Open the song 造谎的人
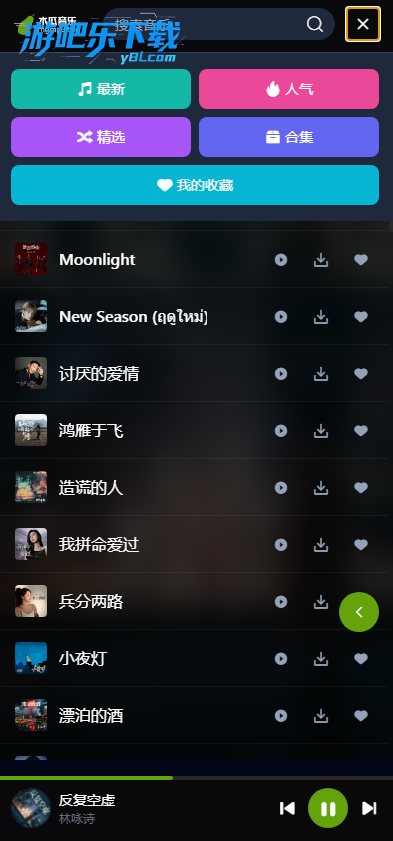The height and width of the screenshot is (841, 393). click(x=91, y=488)
